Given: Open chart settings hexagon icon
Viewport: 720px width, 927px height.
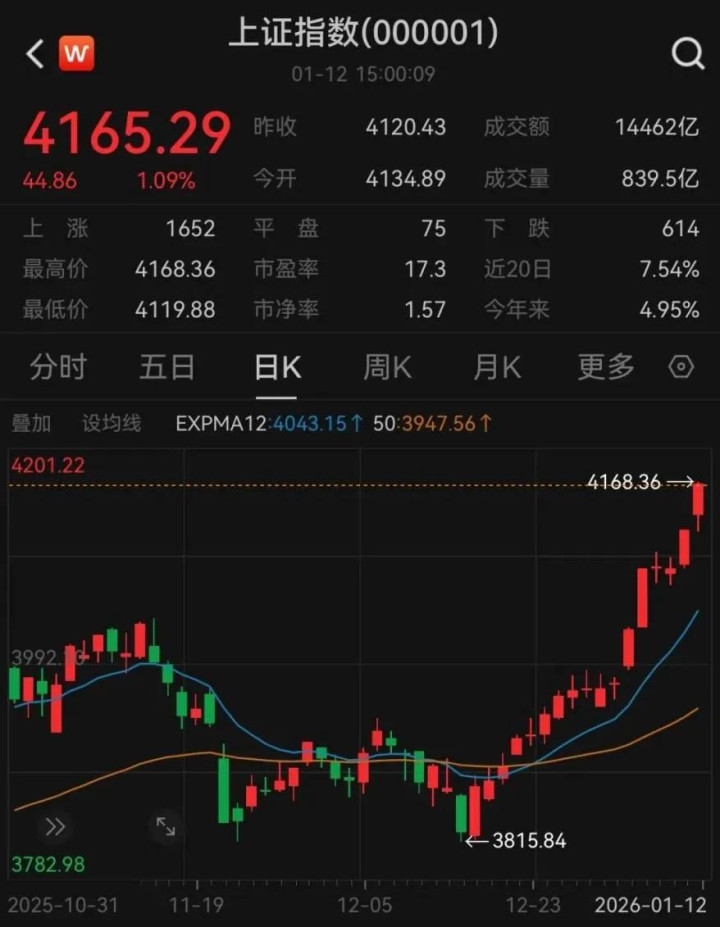Looking at the screenshot, I should (681, 368).
